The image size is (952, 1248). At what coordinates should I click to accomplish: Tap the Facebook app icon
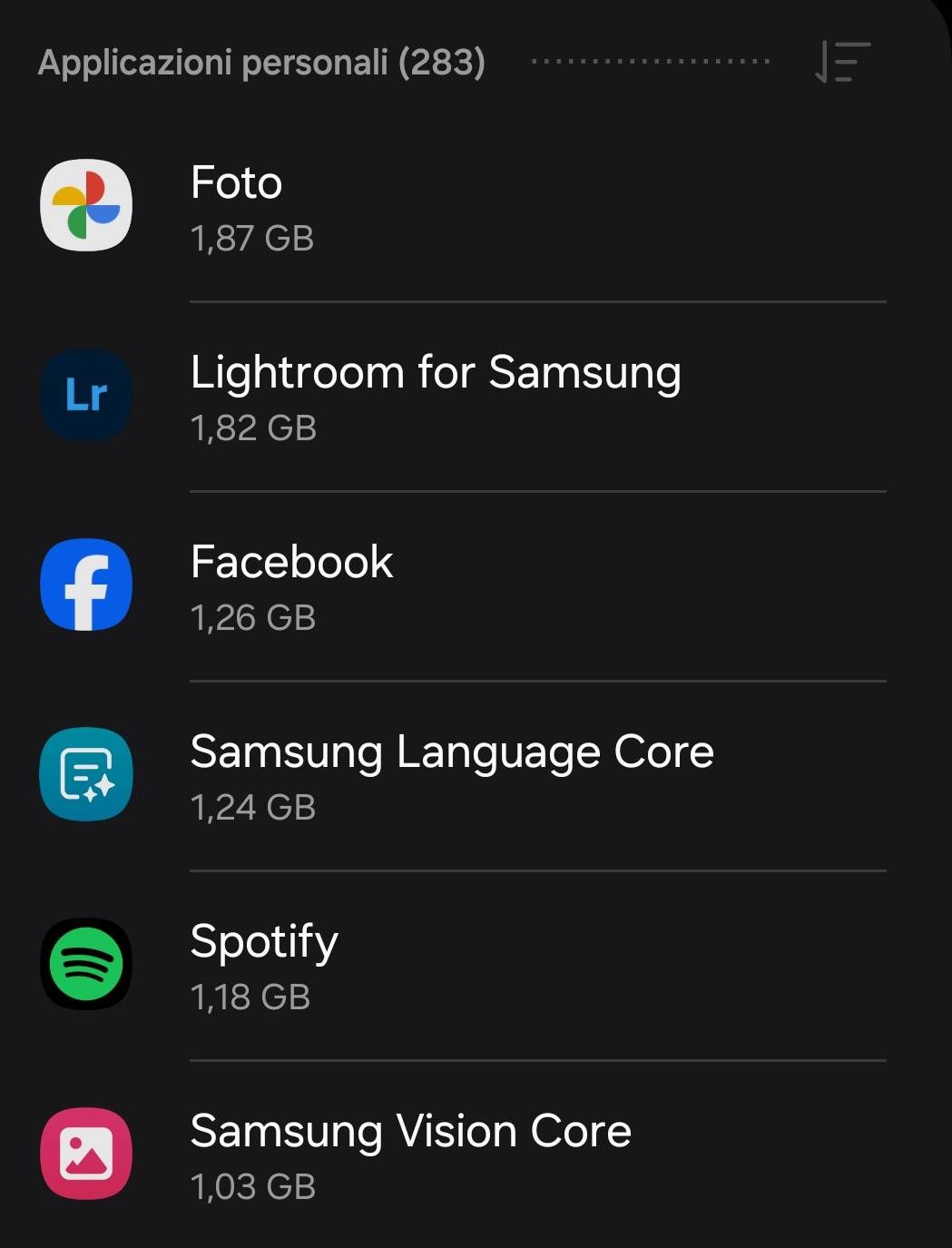86,585
